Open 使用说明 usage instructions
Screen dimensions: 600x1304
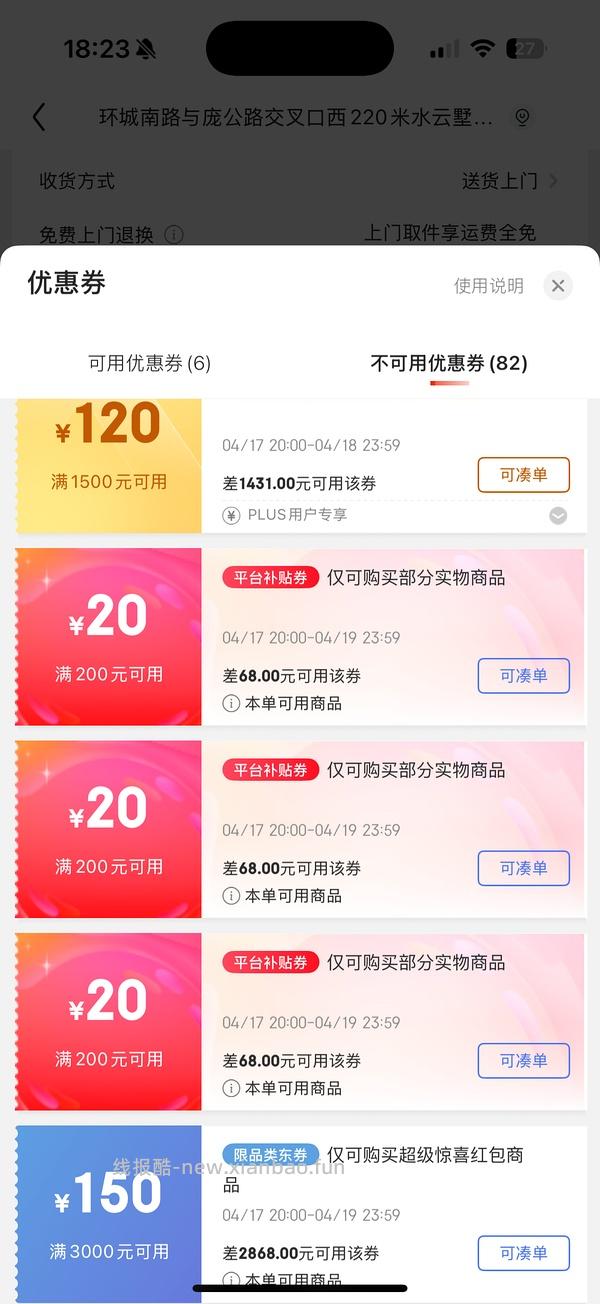488,286
